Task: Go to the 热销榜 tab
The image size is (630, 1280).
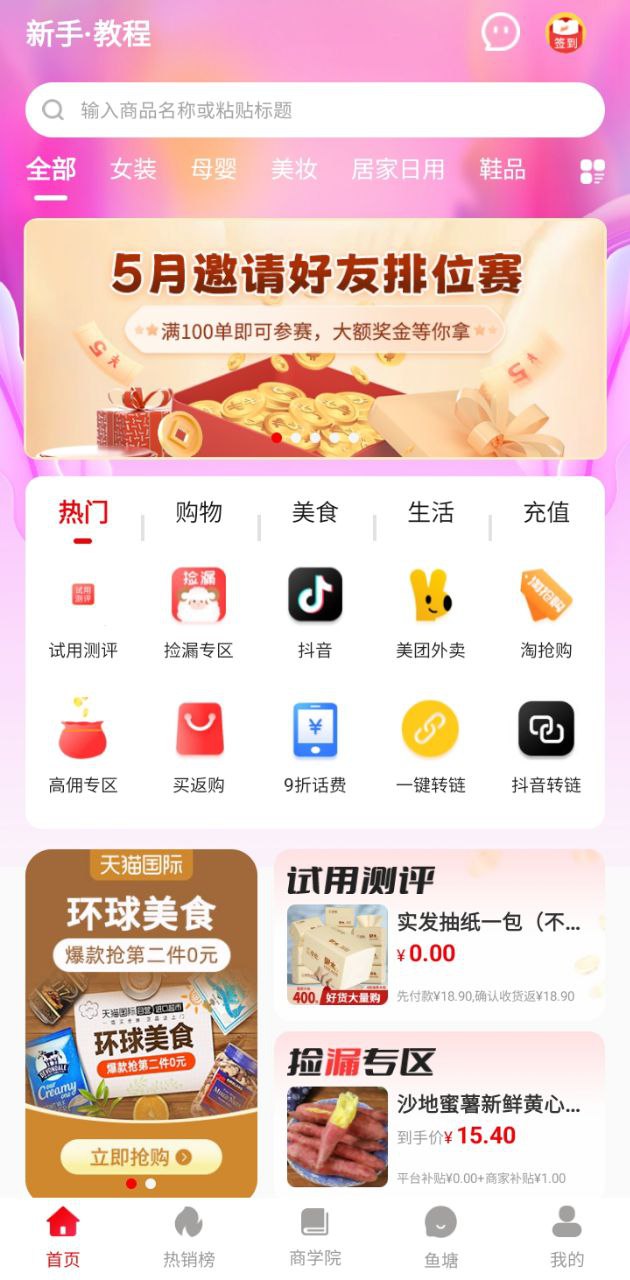Action: [x=189, y=1237]
